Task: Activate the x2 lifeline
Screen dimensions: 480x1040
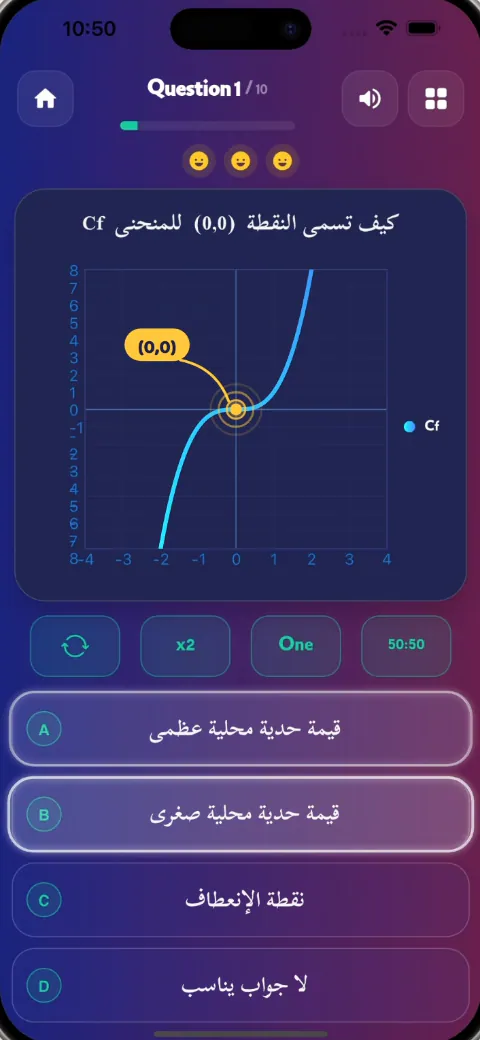Action: point(186,646)
